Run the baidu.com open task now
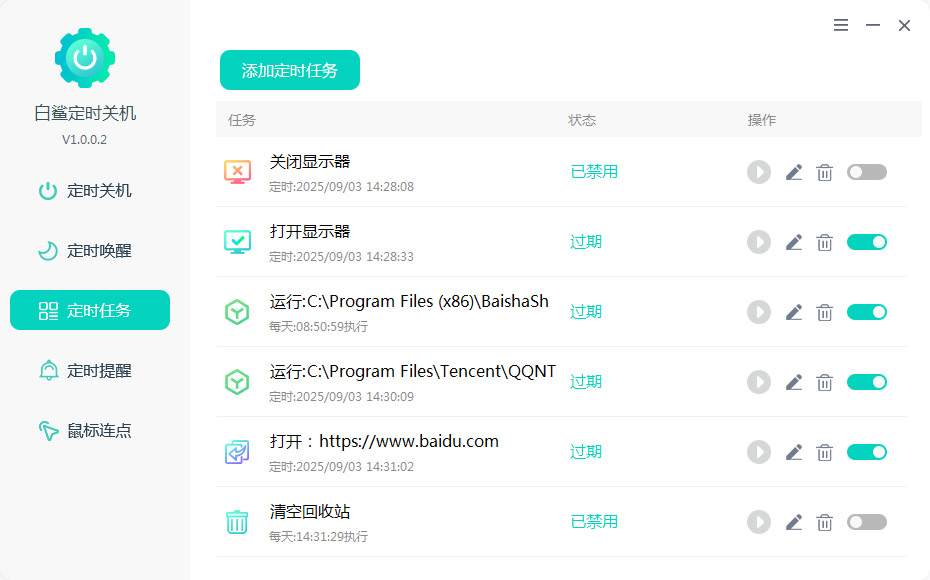Image resolution: width=930 pixels, height=580 pixels. pyautogui.click(x=759, y=452)
